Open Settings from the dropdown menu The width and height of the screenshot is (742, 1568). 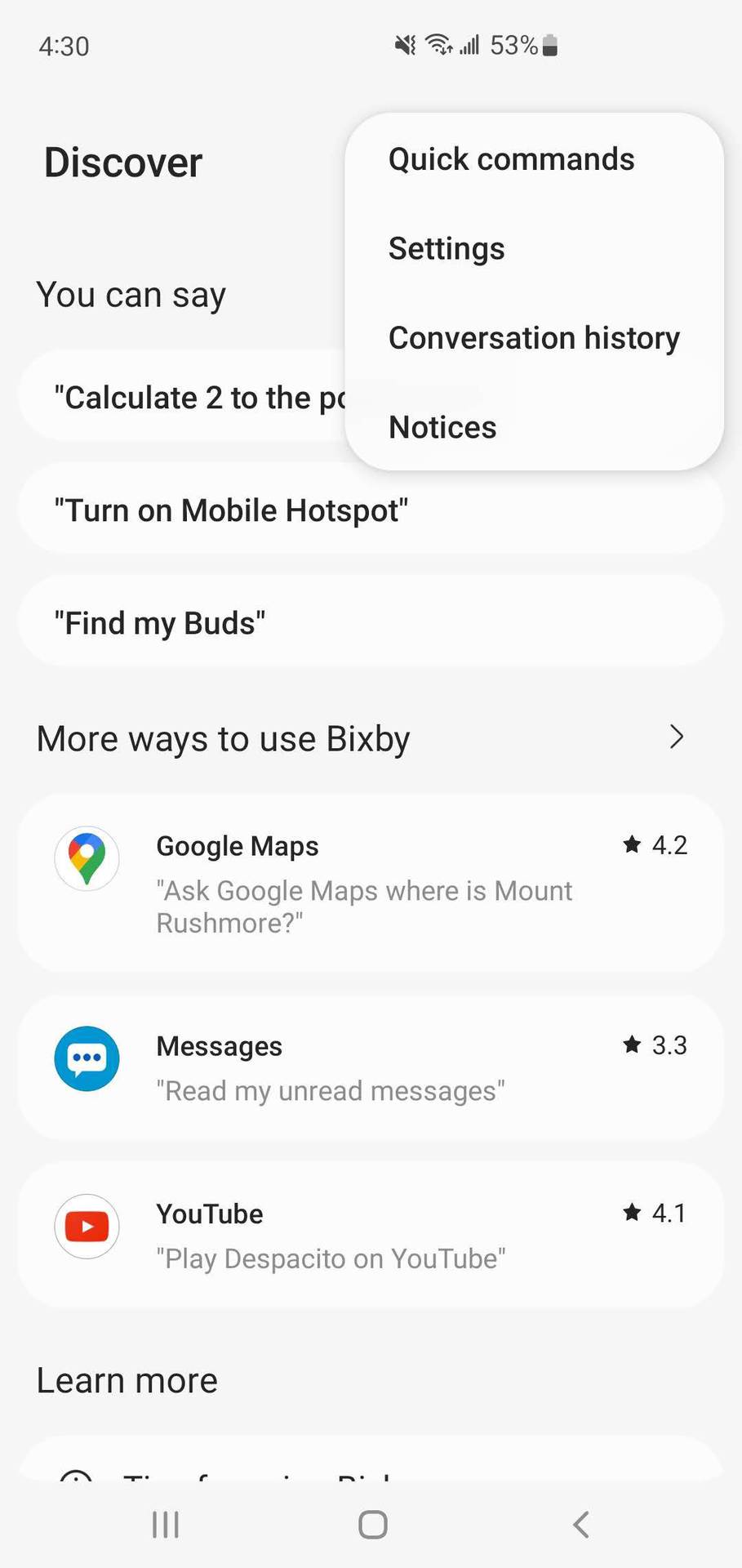pos(447,248)
